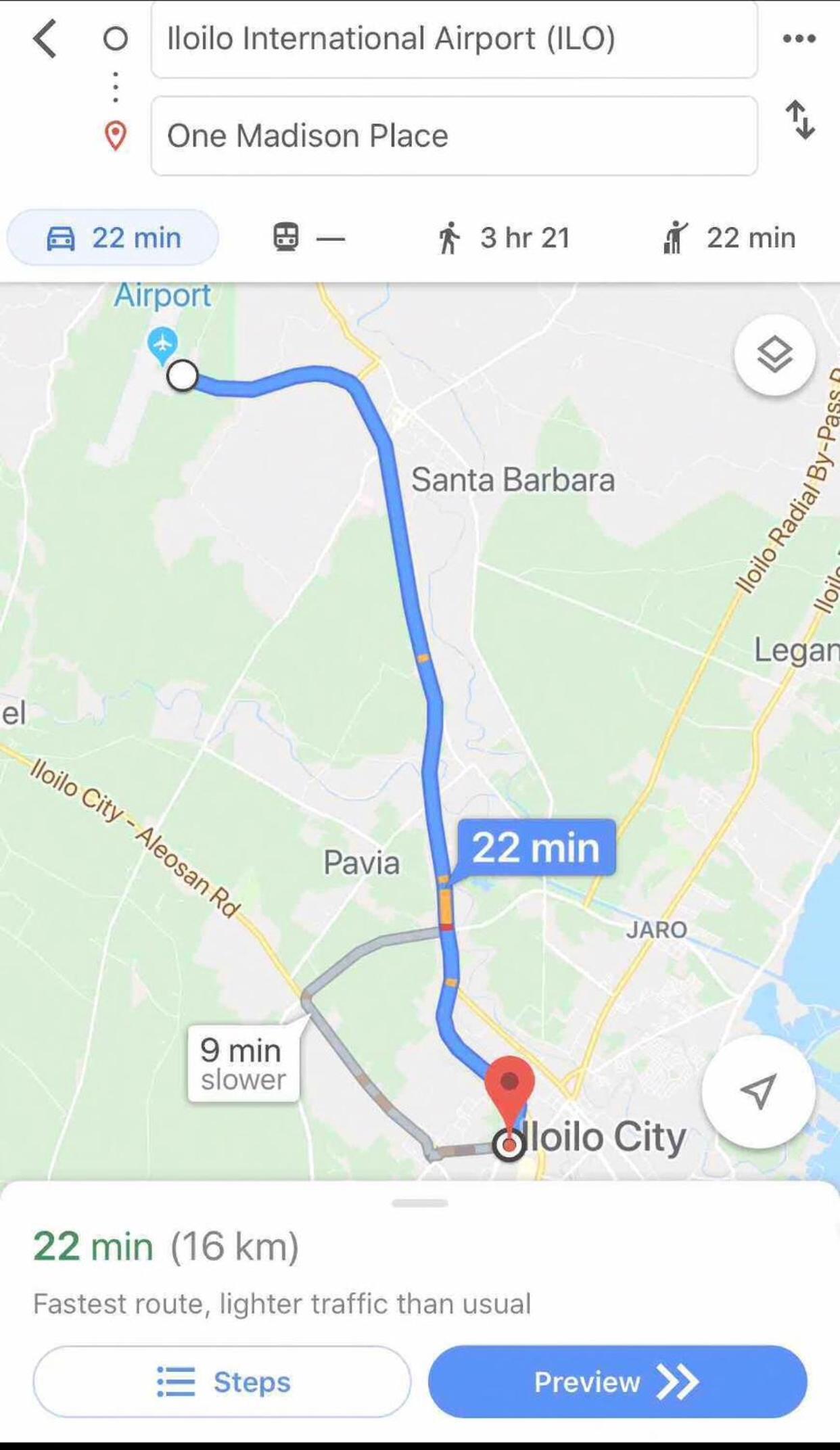This screenshot has width=840, height=1450.
Task: Swap start and destination
Action: (x=800, y=120)
